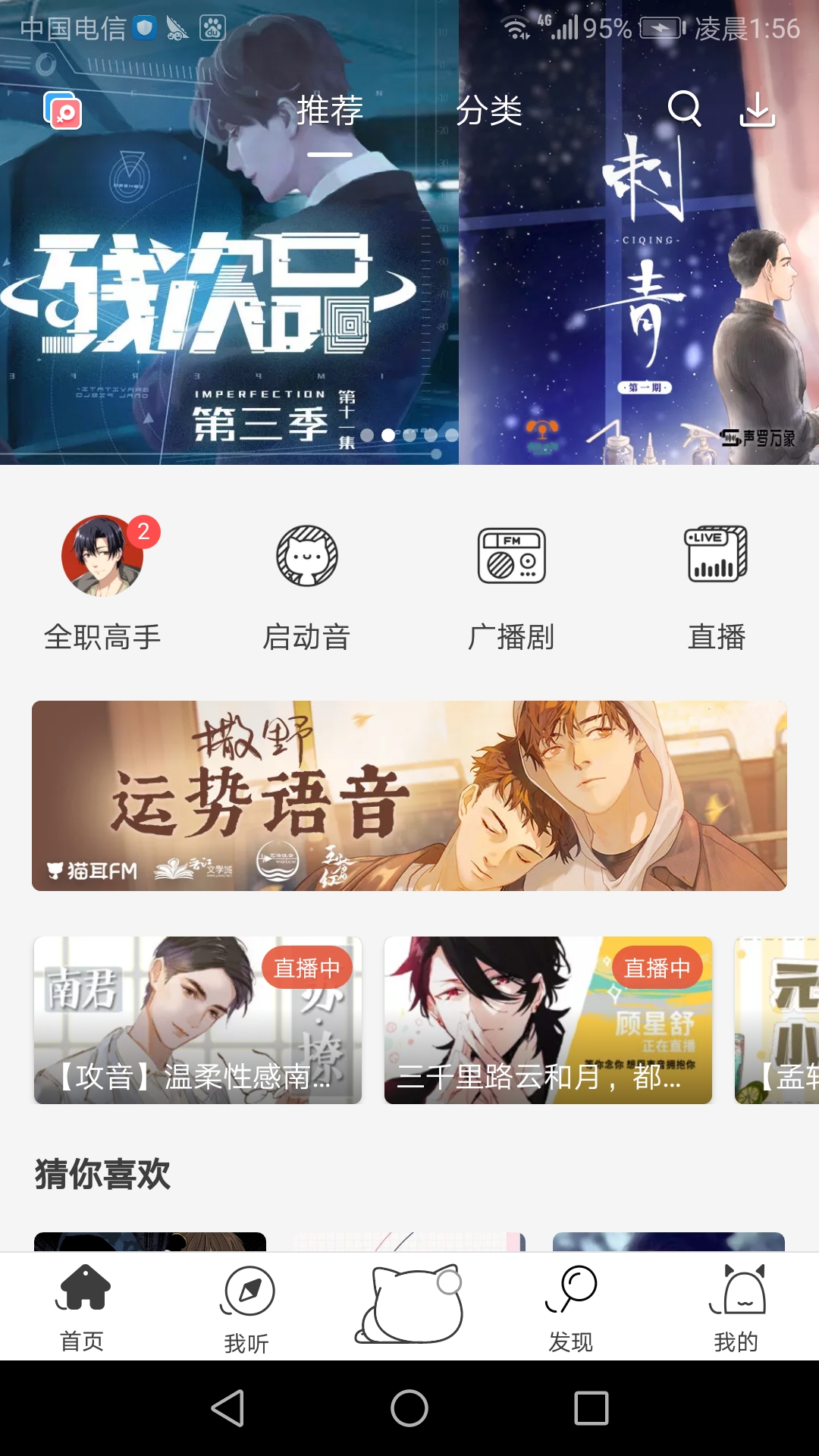
Task: Tap the 猜你喜欢 section heading
Action: pyautogui.click(x=102, y=1173)
